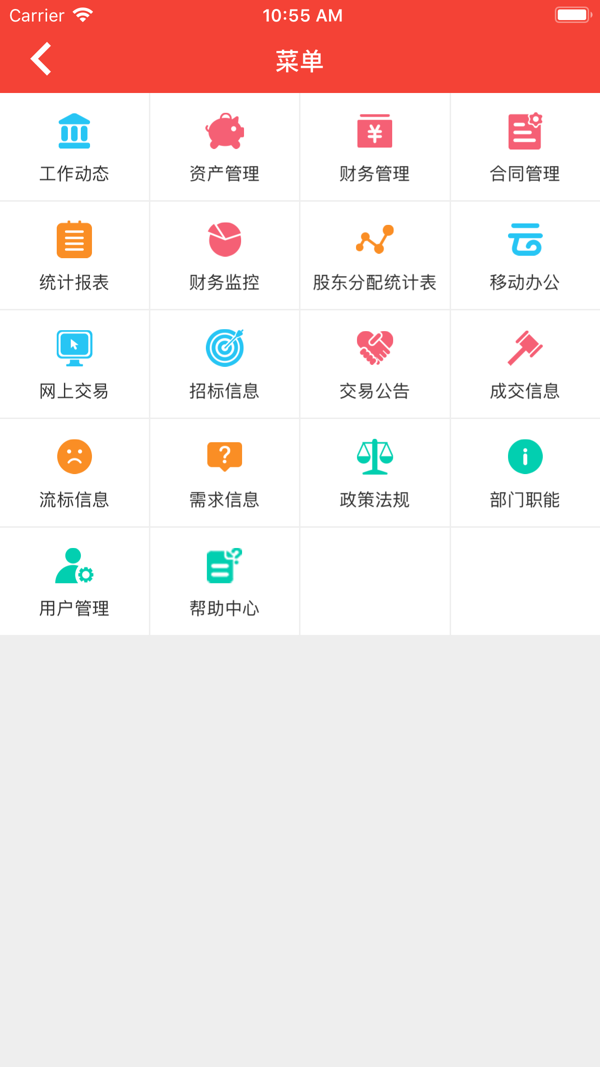Go to 用户管理
600x1067 pixels.
[x=74, y=581]
